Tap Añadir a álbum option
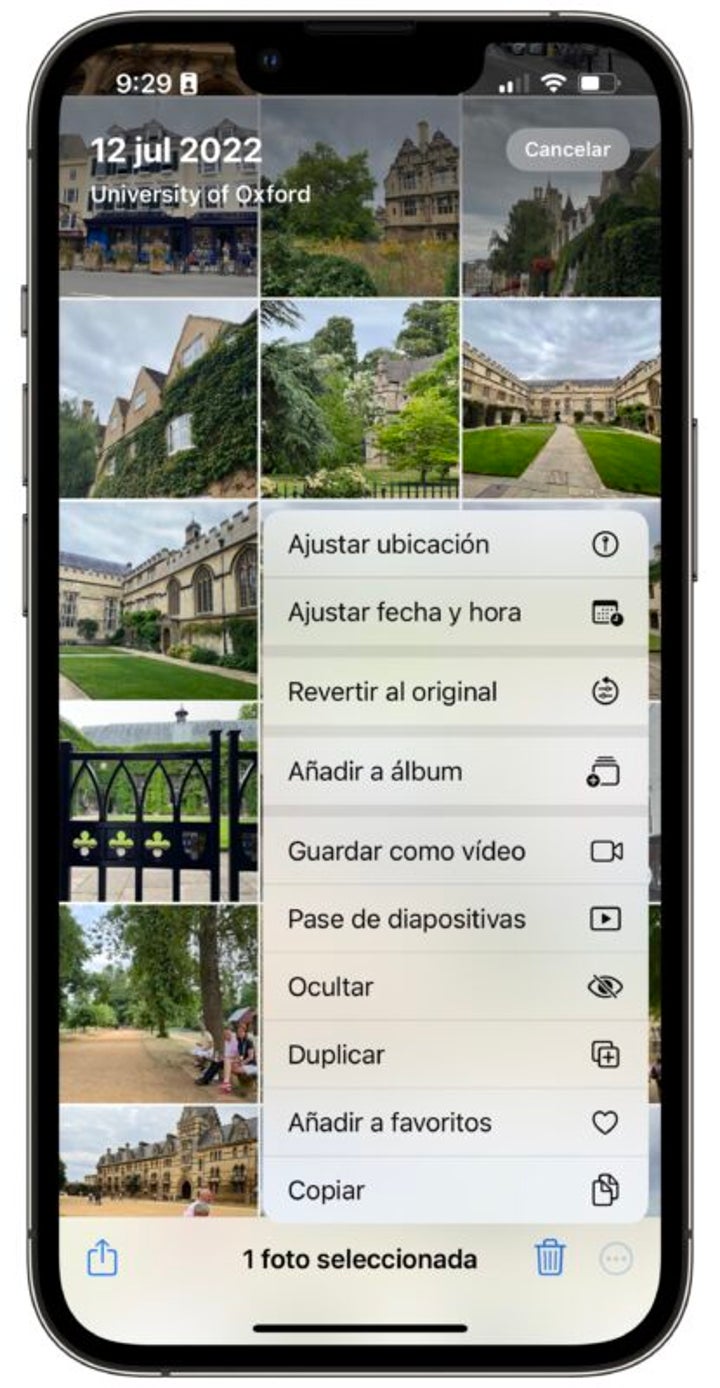 click(454, 772)
